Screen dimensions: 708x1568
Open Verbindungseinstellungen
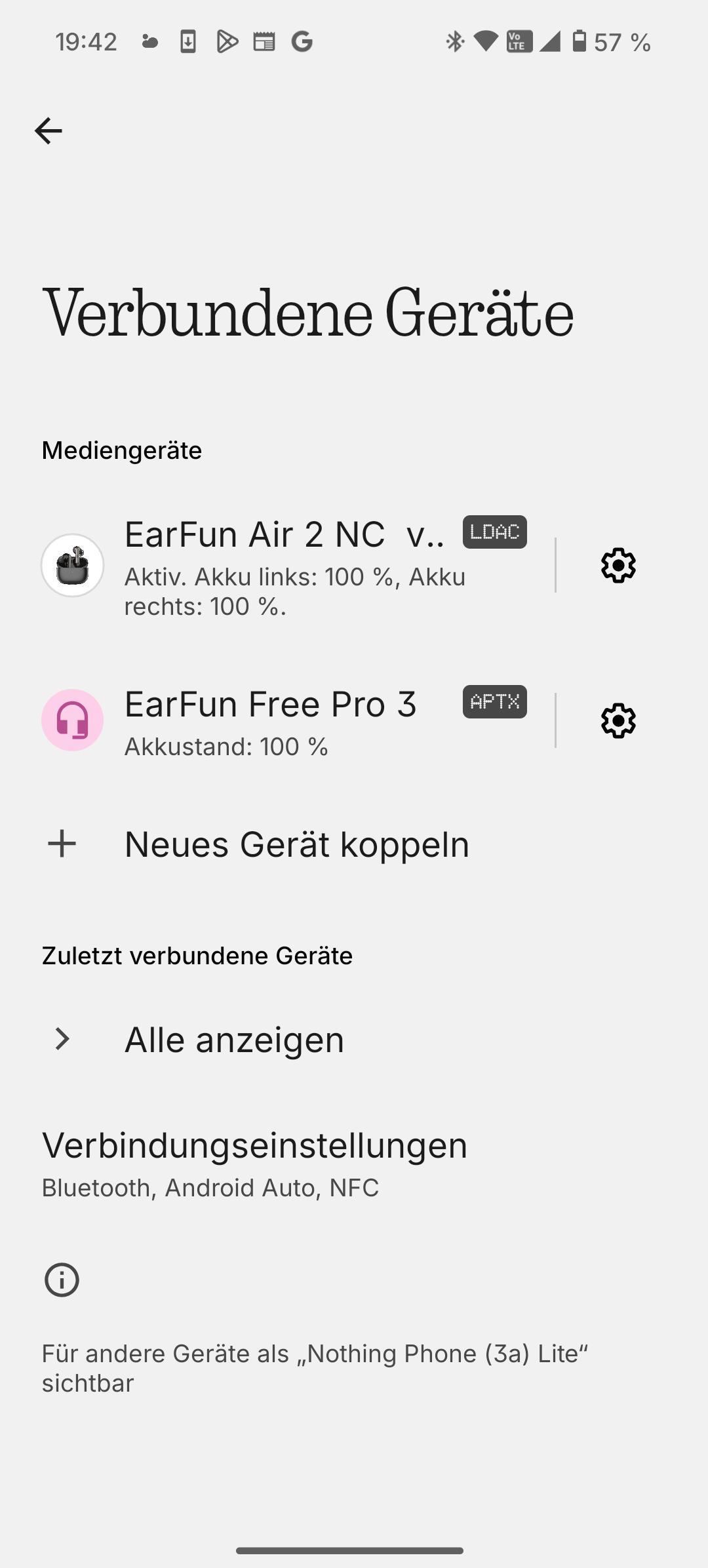pyautogui.click(x=254, y=1163)
